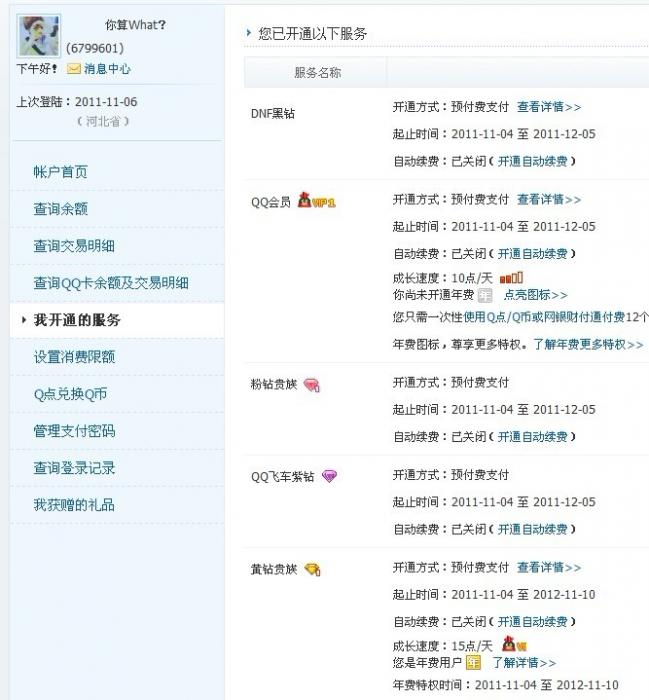Image resolution: width=649 pixels, height=700 pixels.
Task: Open 查询QQ卡余额及交易明细
Action: [111, 283]
